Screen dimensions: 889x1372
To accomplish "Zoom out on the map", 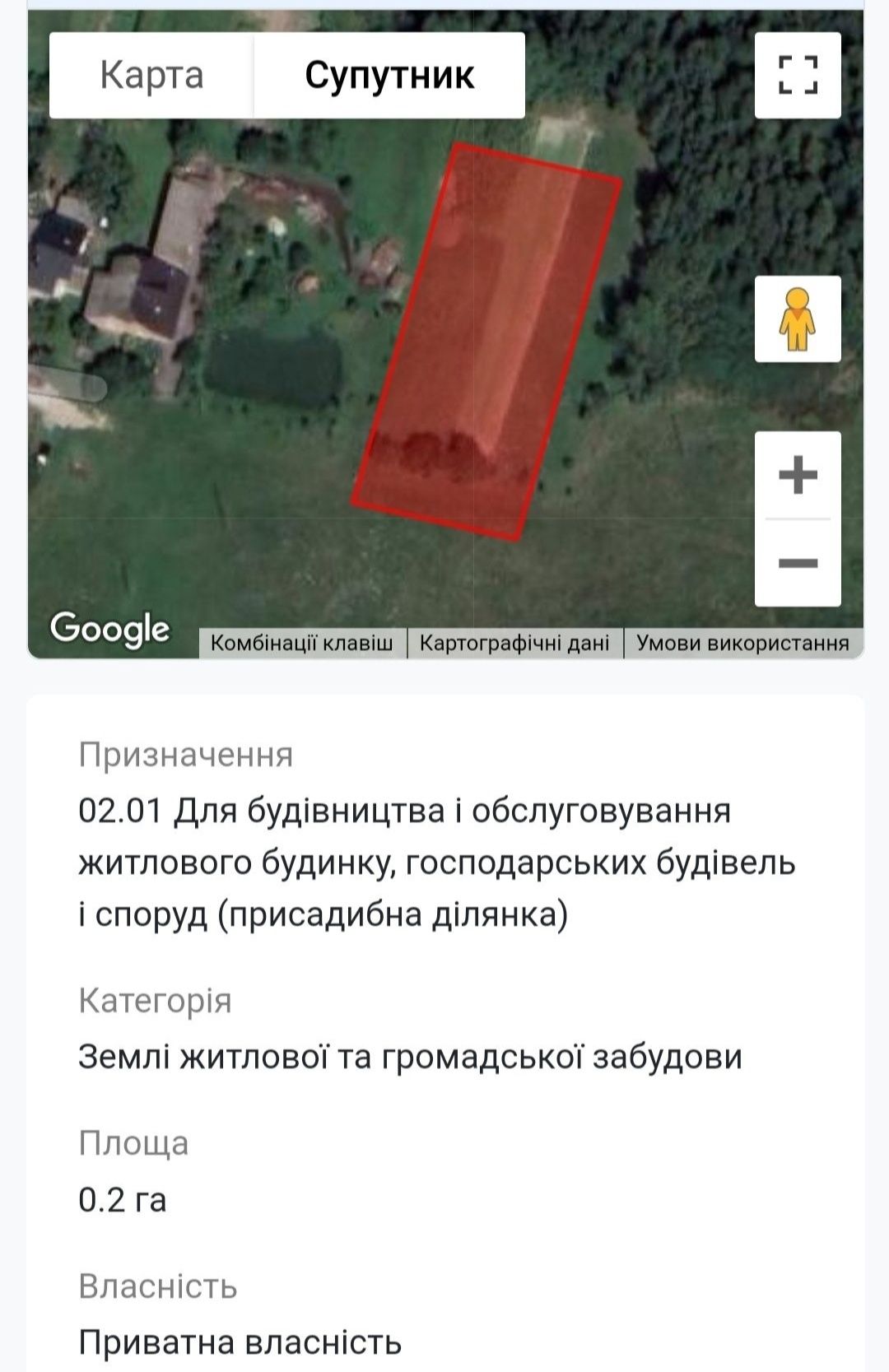I will coord(798,563).
